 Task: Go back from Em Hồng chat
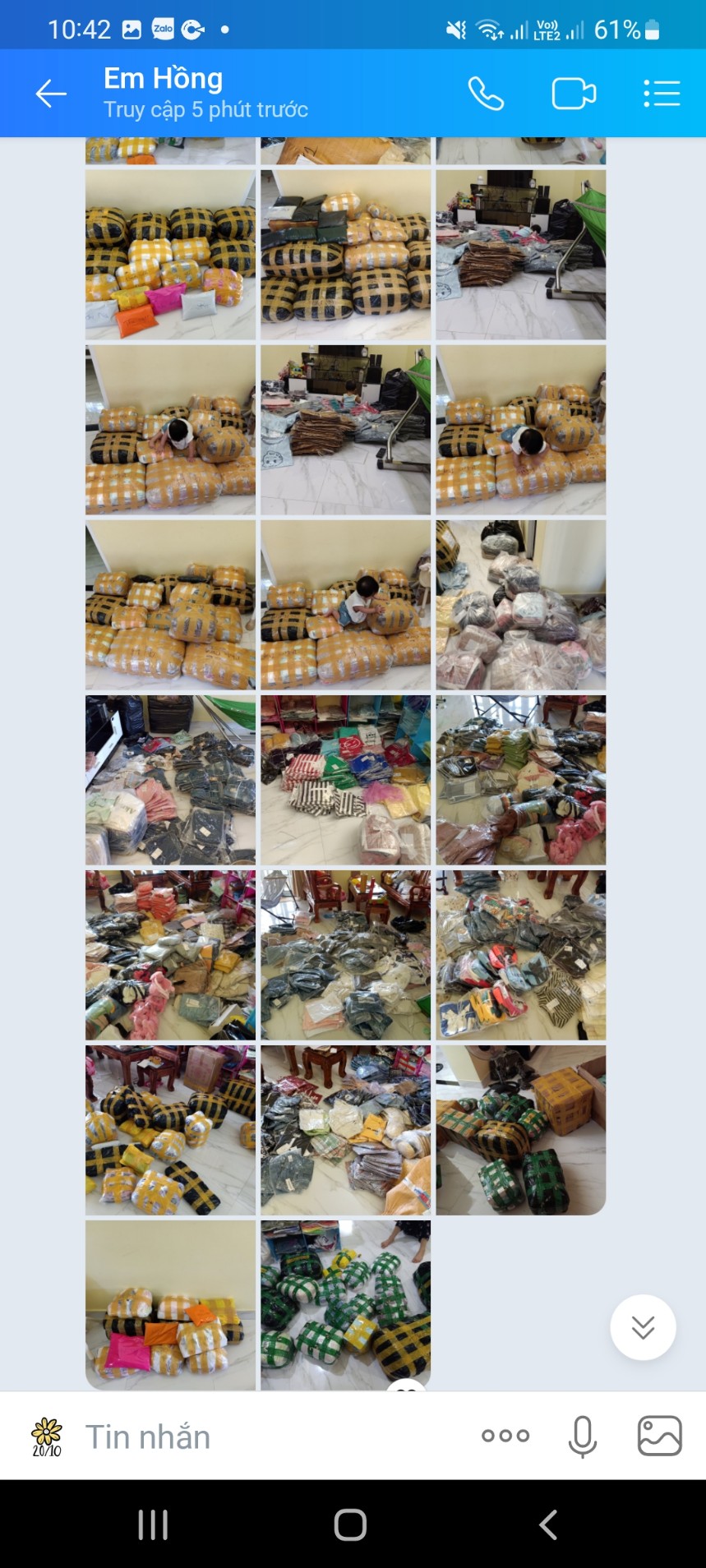point(50,94)
